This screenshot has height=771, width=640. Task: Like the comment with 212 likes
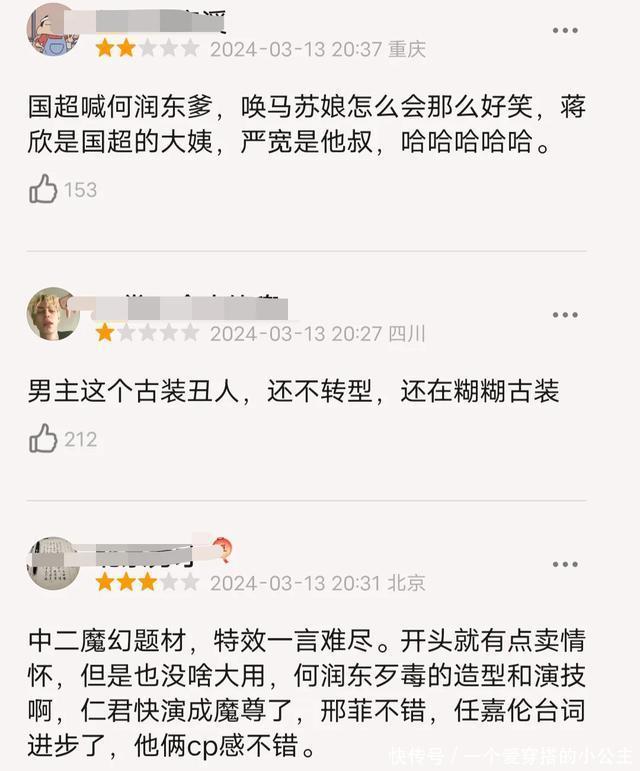click(44, 438)
